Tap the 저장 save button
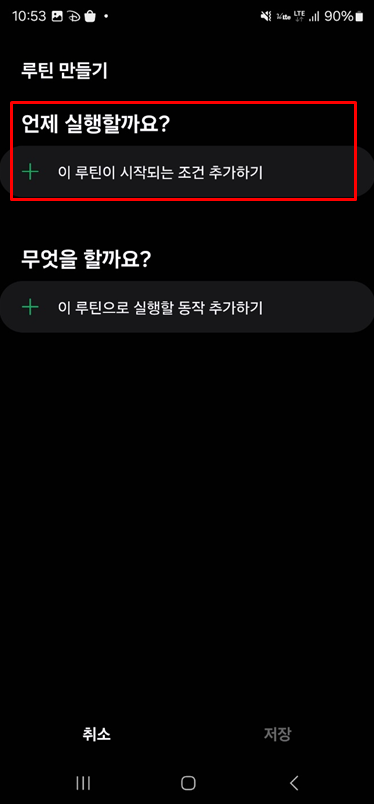Screen dimensions: 374x804 click(278, 734)
